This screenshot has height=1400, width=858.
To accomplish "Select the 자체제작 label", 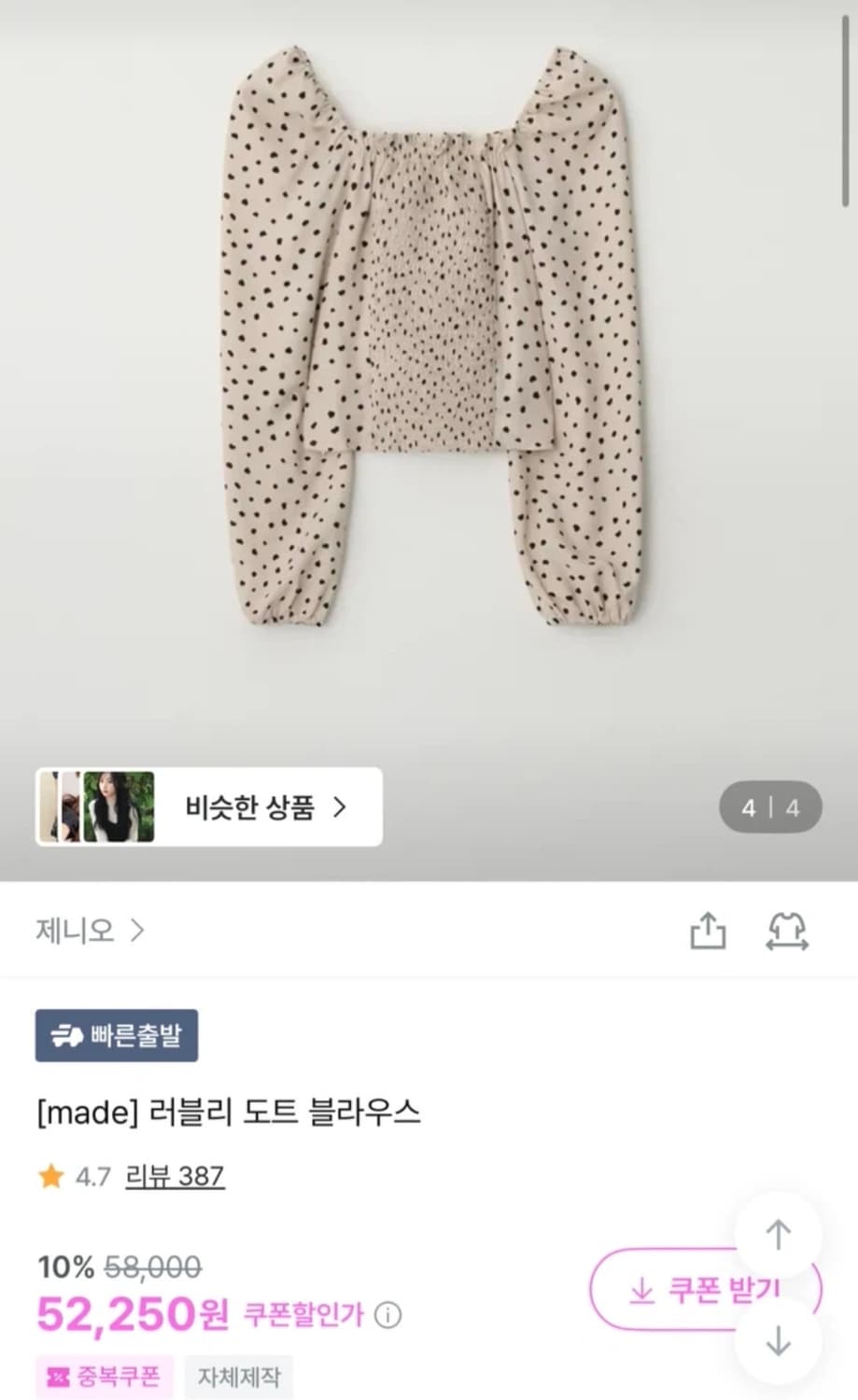I will pyautogui.click(x=239, y=1376).
